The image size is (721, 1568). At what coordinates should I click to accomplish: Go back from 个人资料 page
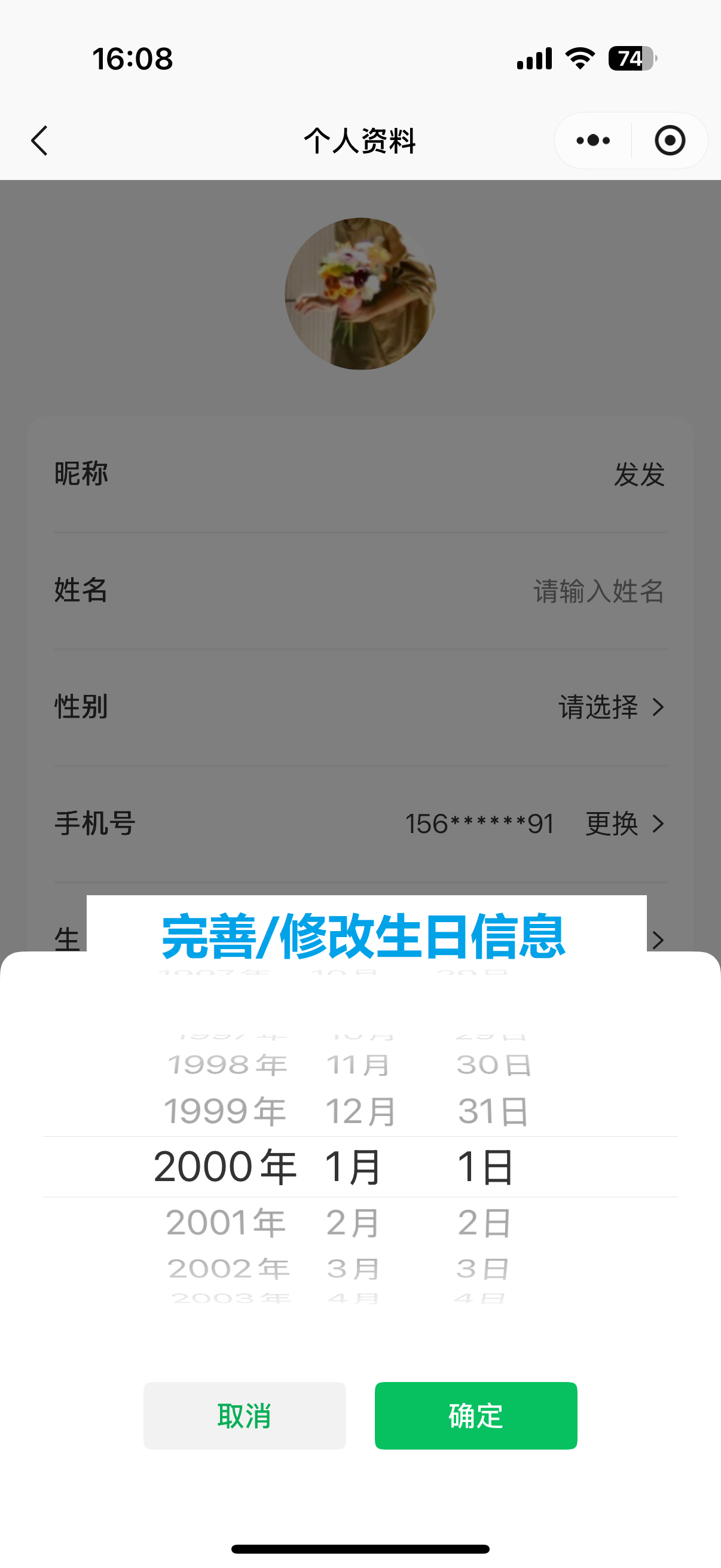(39, 141)
